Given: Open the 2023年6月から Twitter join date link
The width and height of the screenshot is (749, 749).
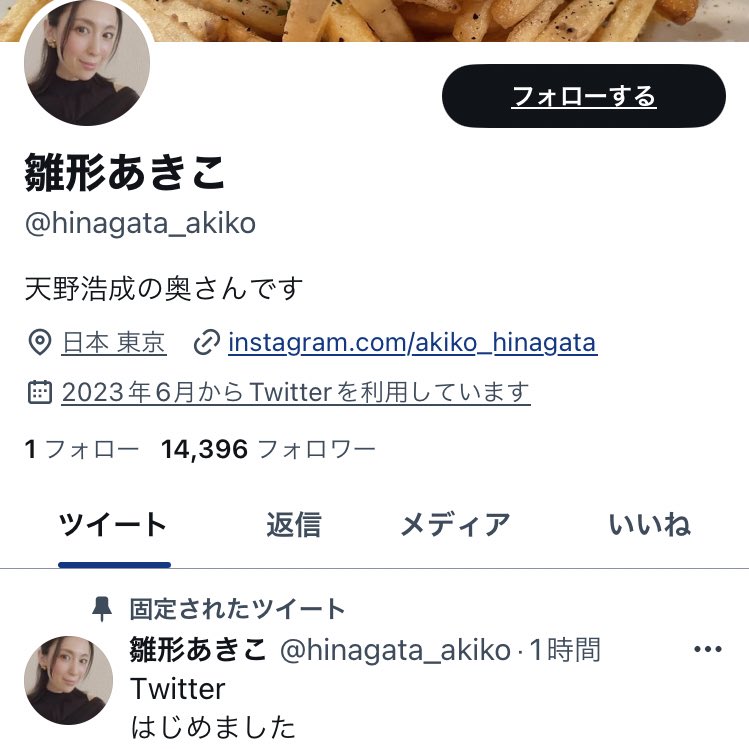Looking at the screenshot, I should (x=295, y=392).
